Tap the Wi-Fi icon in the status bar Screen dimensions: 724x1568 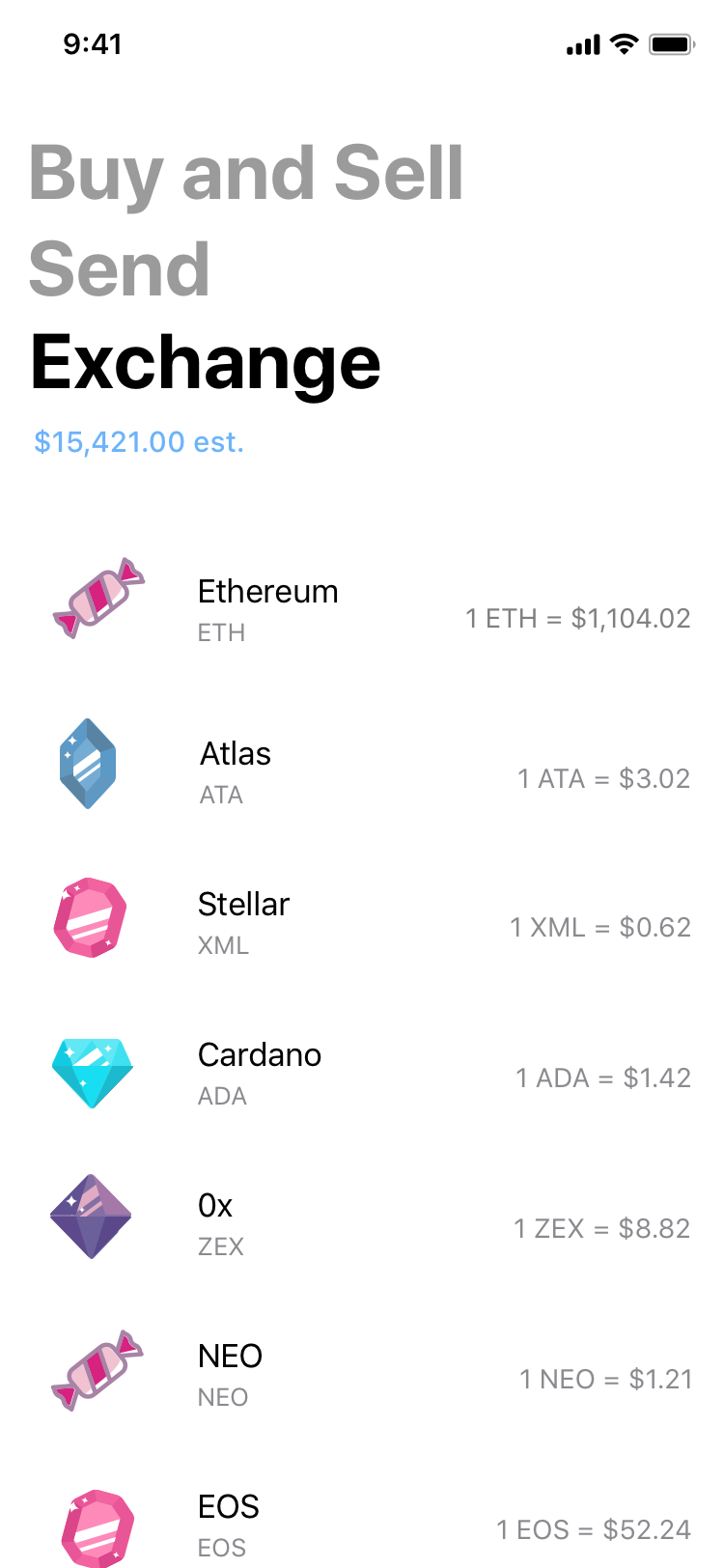pos(622,43)
